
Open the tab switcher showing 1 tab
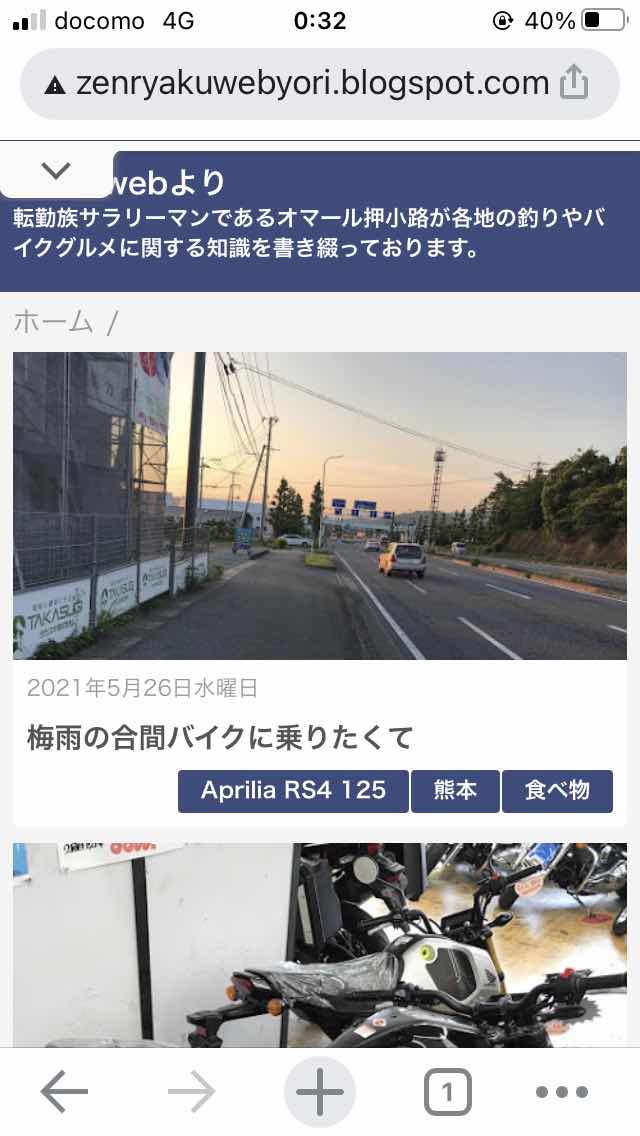coord(447,1092)
